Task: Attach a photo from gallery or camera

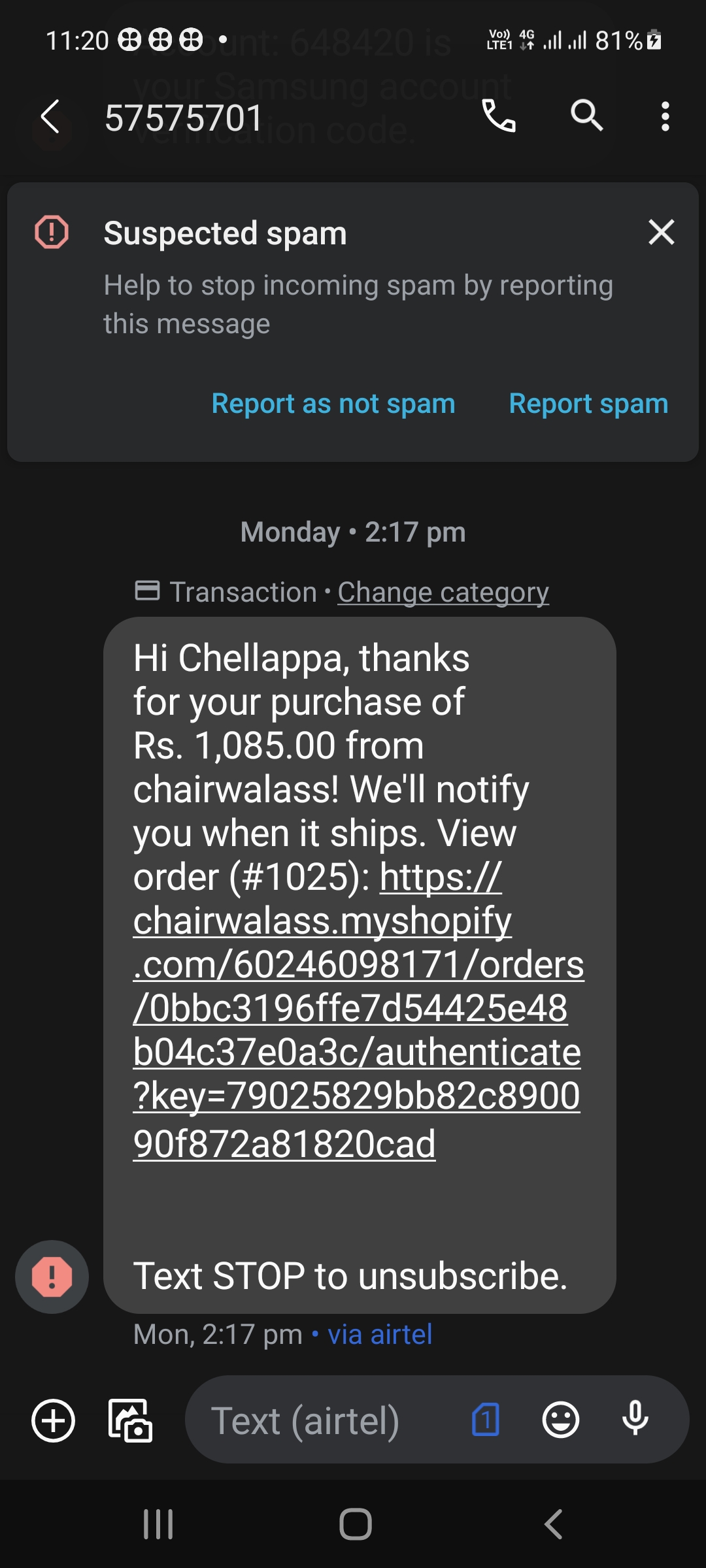Action: [130, 1420]
